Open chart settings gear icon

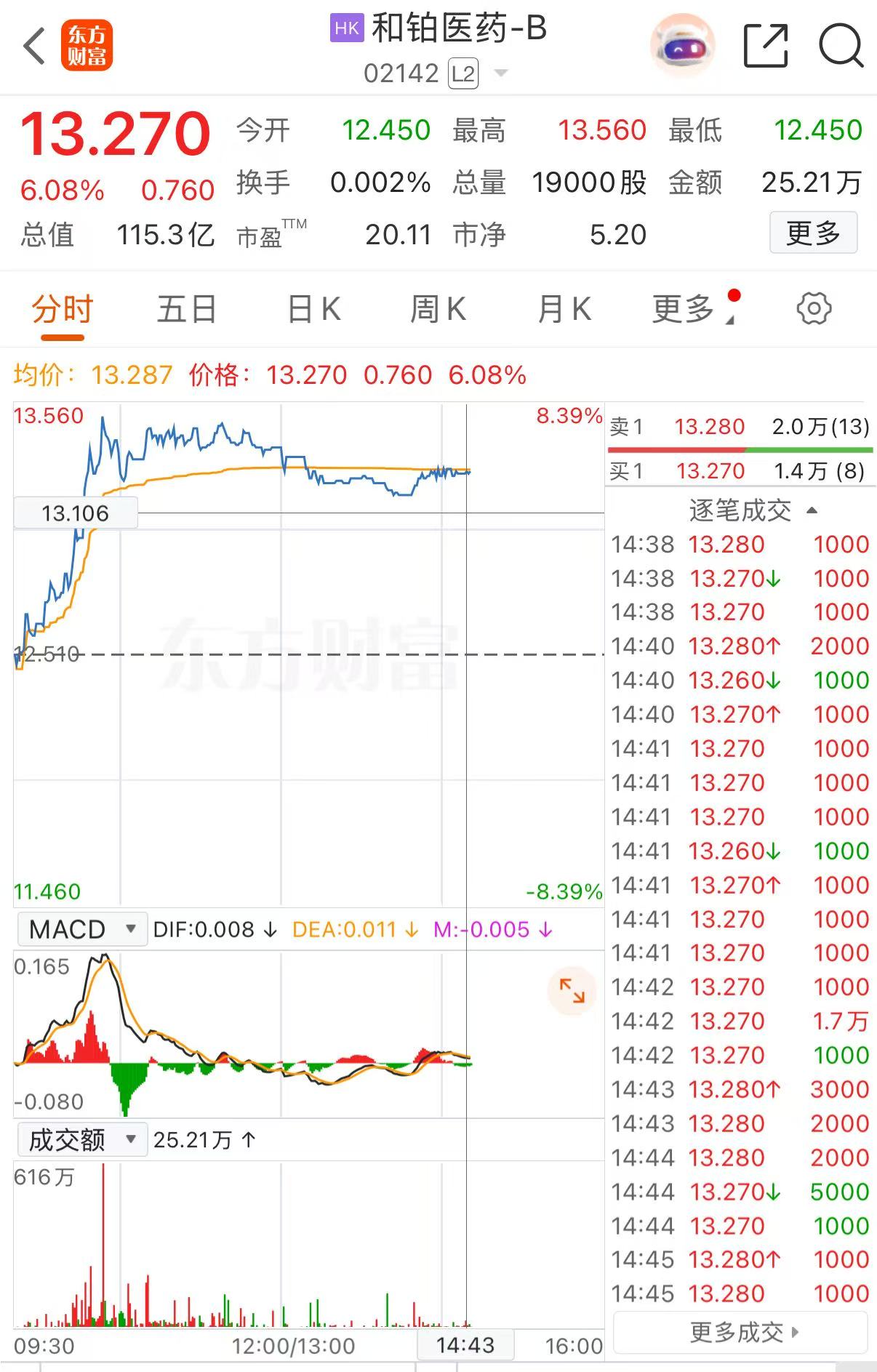tap(814, 309)
